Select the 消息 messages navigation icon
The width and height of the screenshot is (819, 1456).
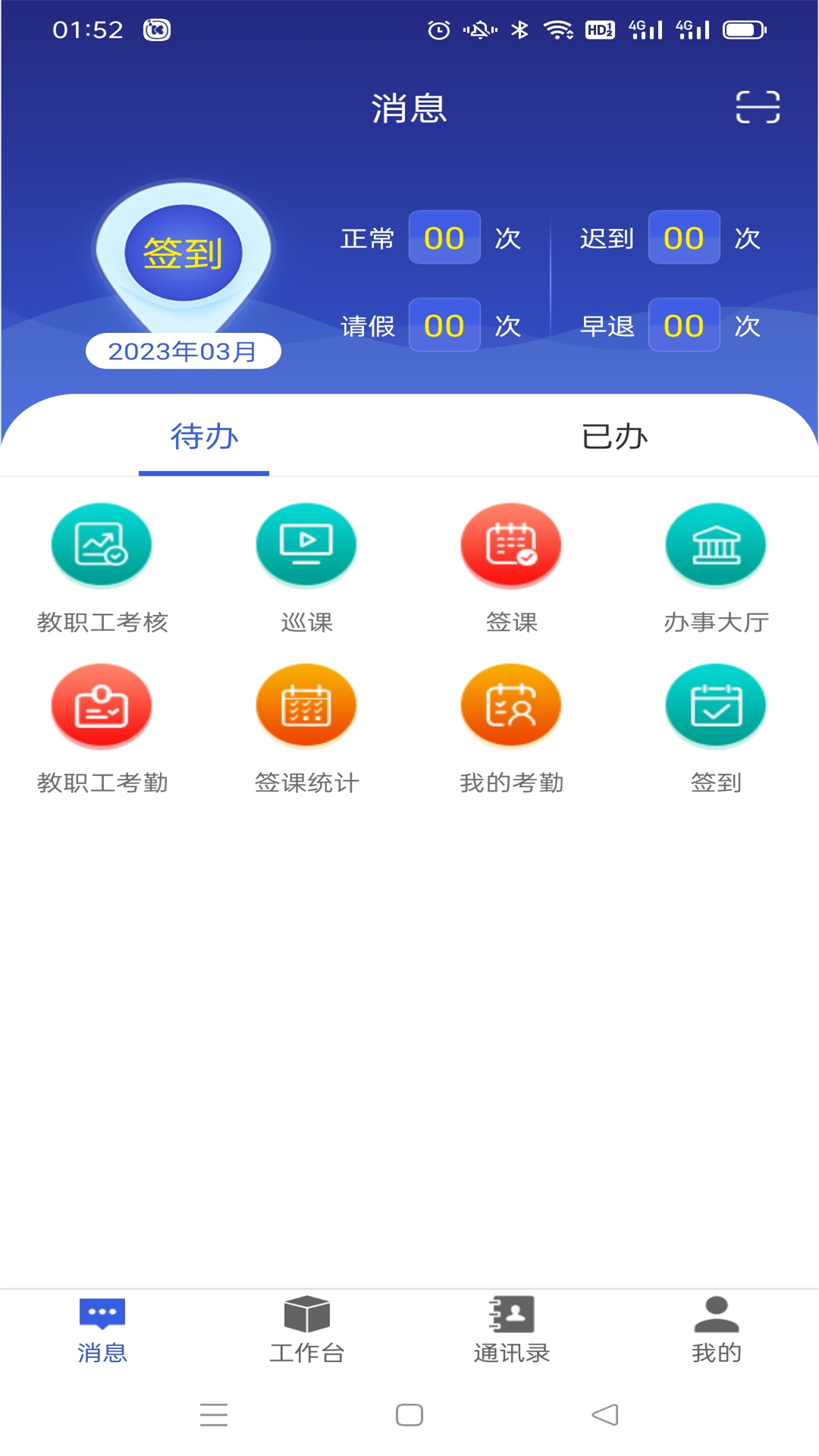(x=102, y=1322)
